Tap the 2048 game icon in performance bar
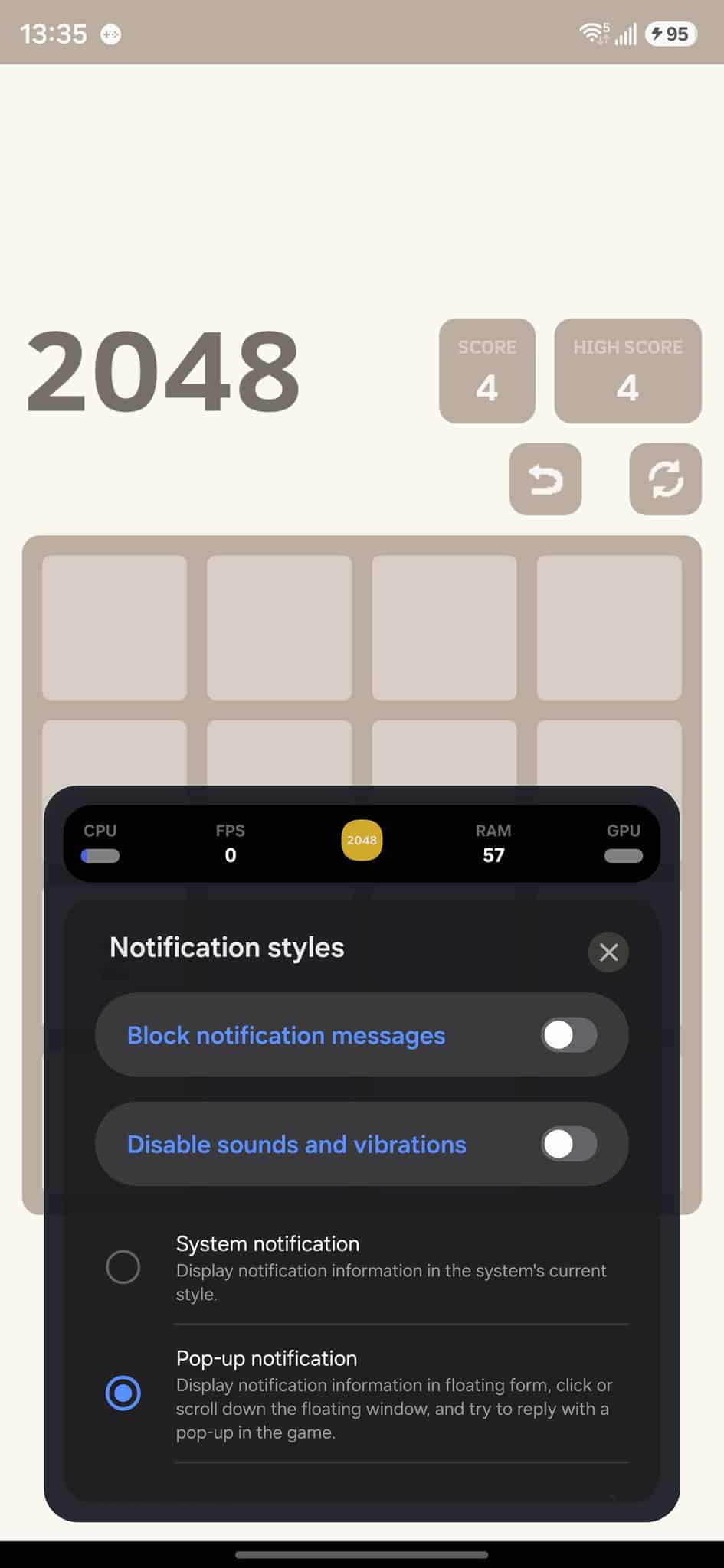 click(x=362, y=841)
